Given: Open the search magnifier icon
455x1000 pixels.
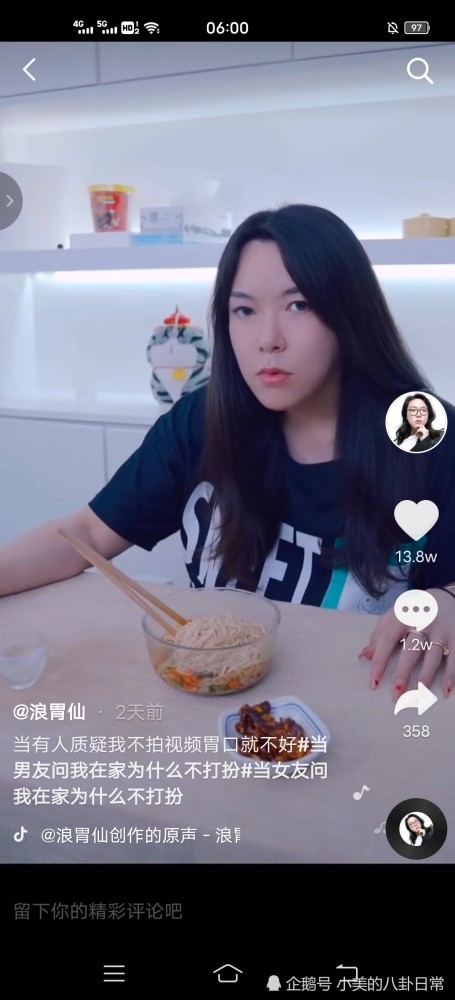Looking at the screenshot, I should 420,71.
